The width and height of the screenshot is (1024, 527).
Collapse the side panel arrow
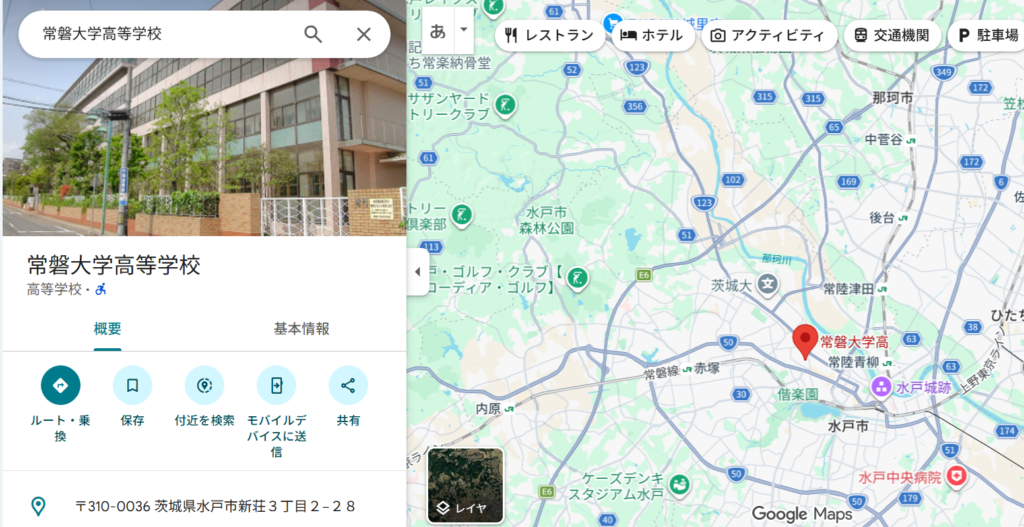click(x=418, y=272)
